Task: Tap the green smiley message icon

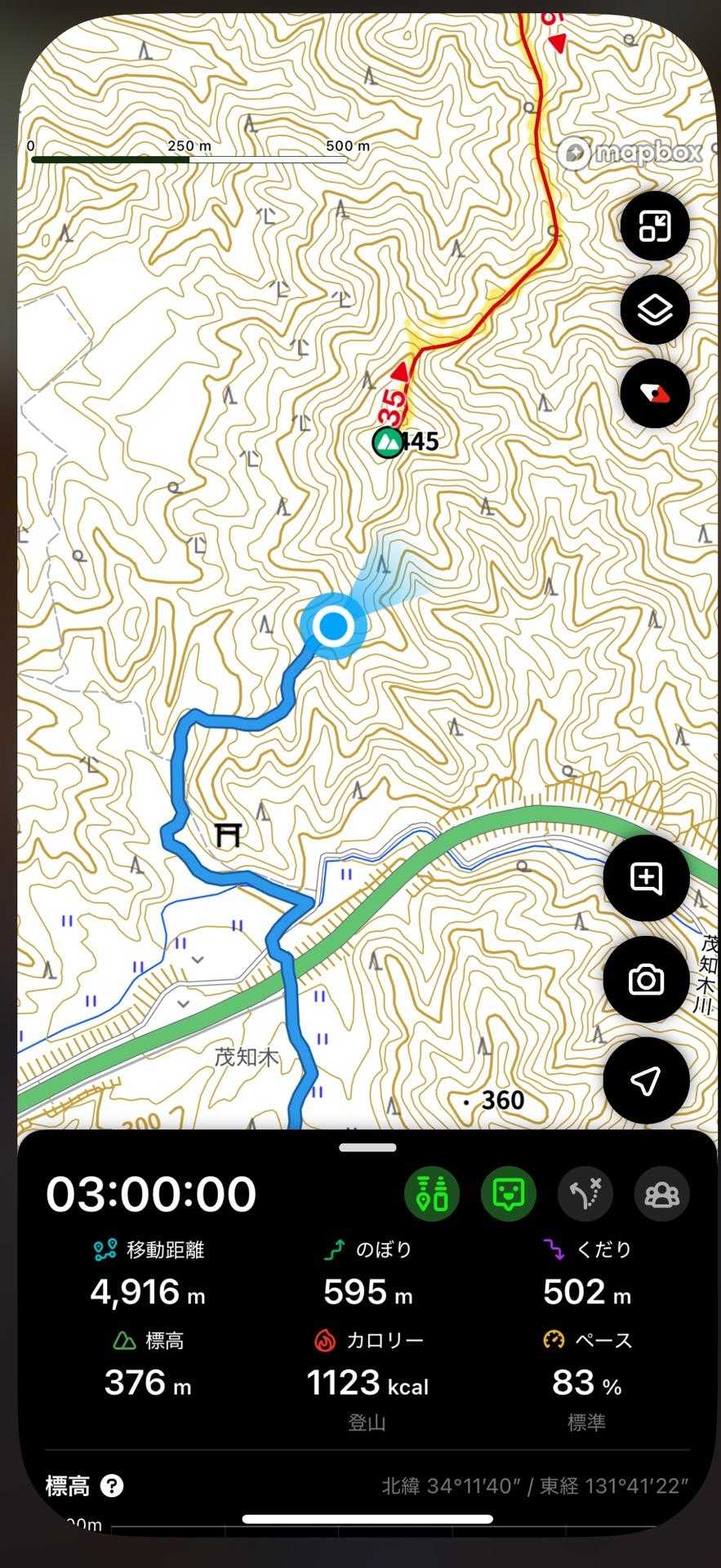Action: (509, 1194)
